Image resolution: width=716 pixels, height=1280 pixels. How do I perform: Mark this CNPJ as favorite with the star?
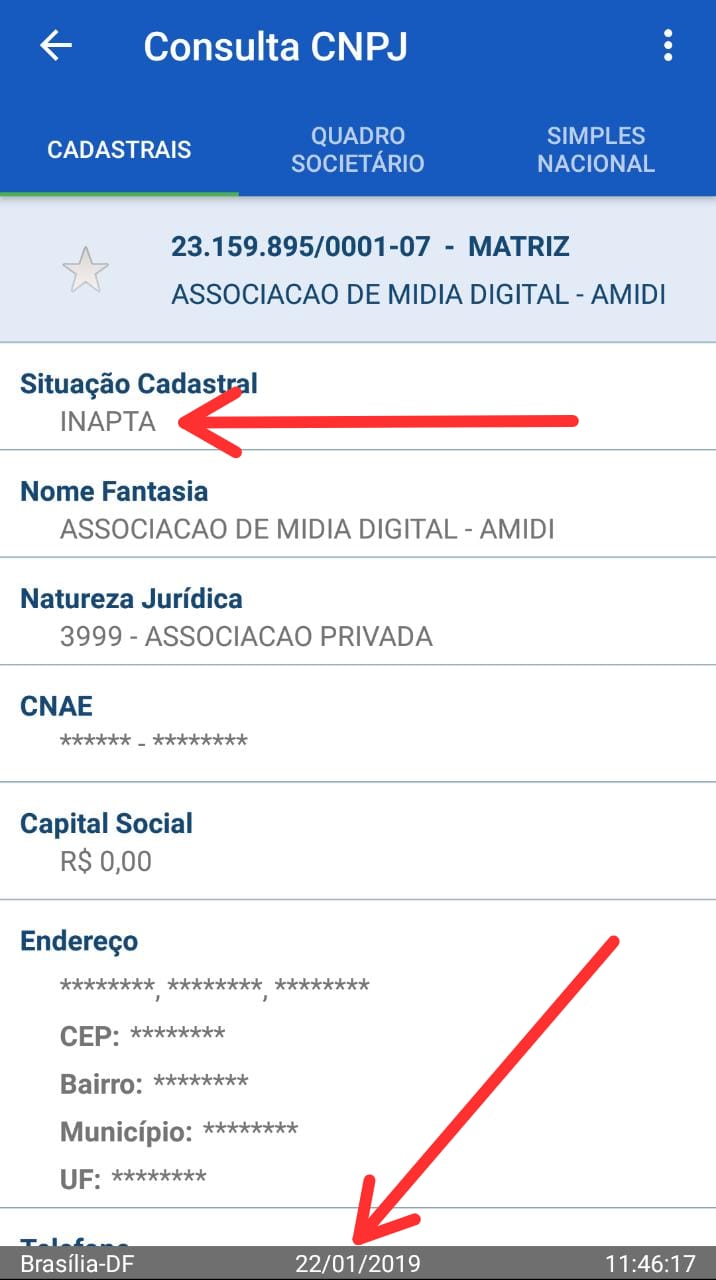point(85,271)
